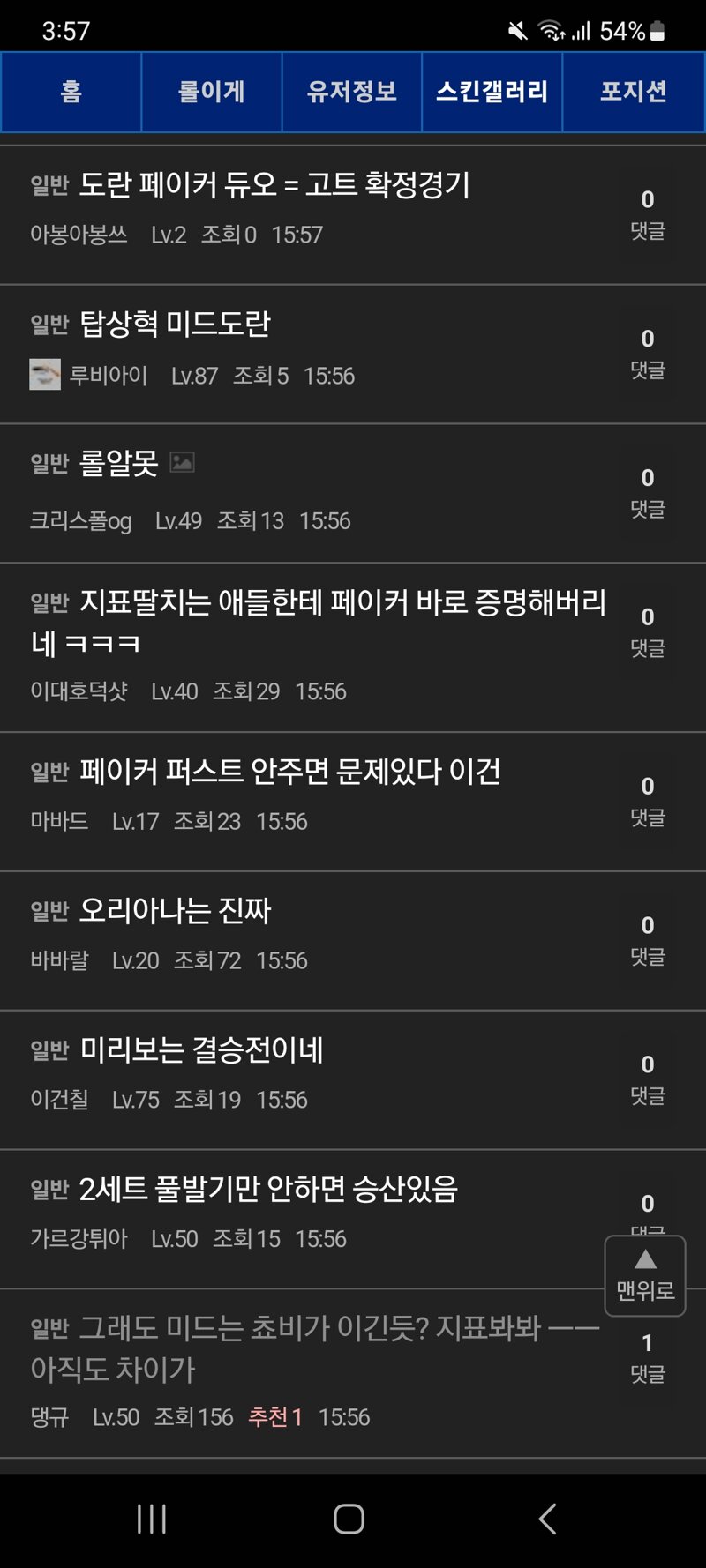706x1568 pixels.
Task: Open the 포지션 tab
Action: coord(634,92)
